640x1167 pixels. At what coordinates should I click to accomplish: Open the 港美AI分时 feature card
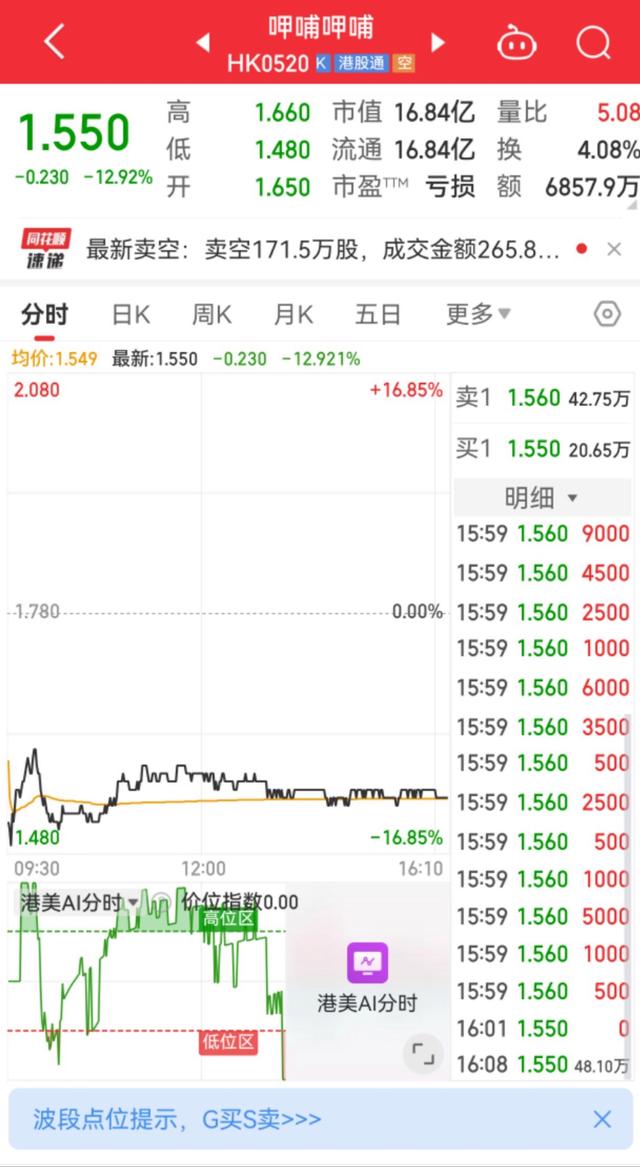coord(367,980)
